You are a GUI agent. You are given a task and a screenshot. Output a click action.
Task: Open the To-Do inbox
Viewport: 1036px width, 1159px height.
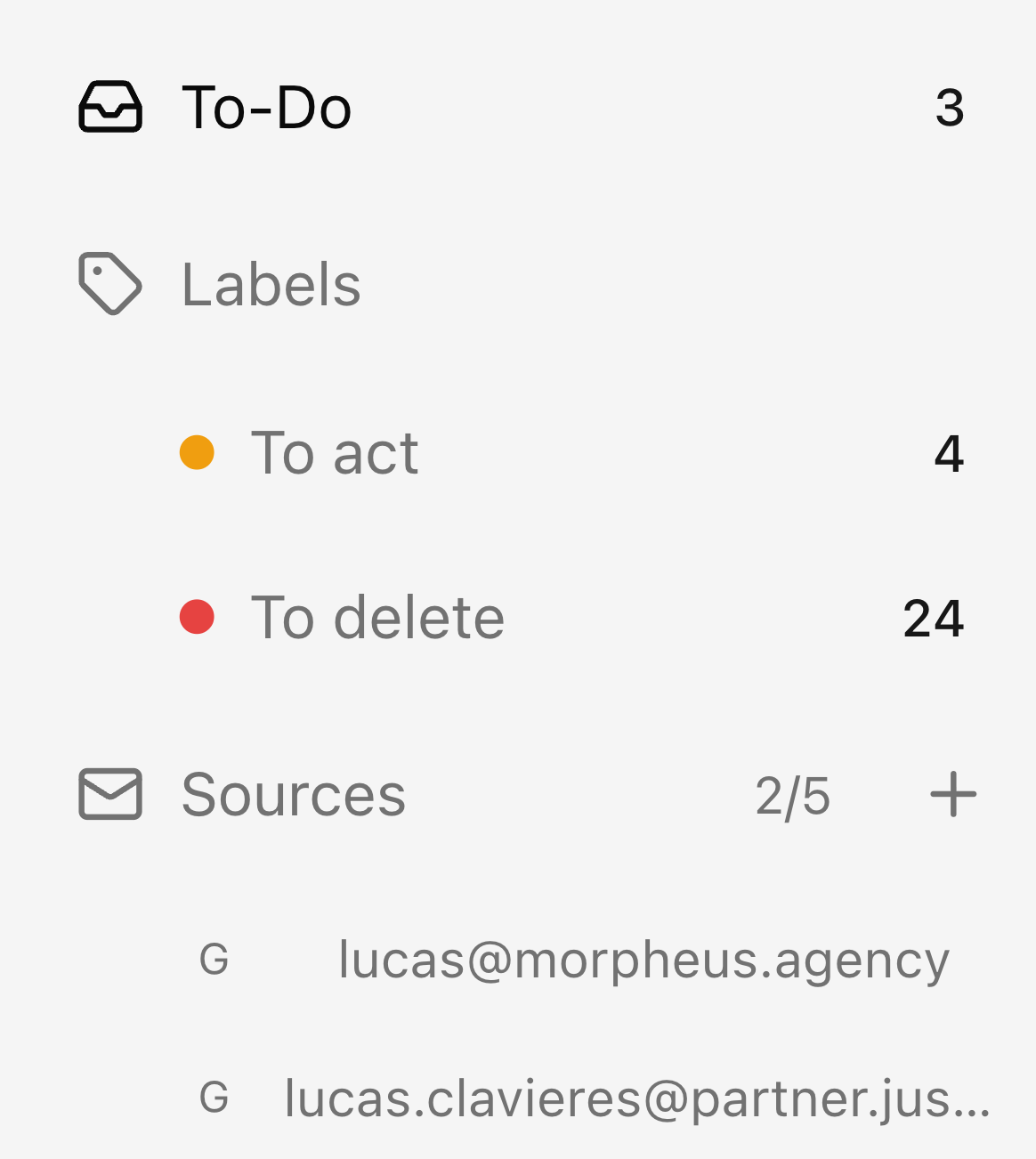pos(521,108)
